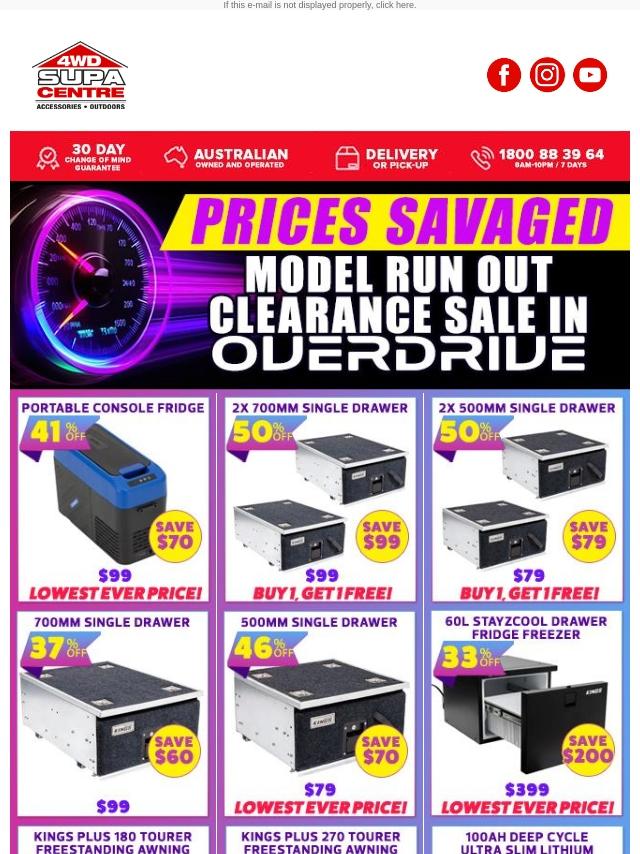The height and width of the screenshot is (854, 640).
Task: Open the 60L Stayzcool Drawer Fridge Freezer deal
Action: [x=527, y=715]
